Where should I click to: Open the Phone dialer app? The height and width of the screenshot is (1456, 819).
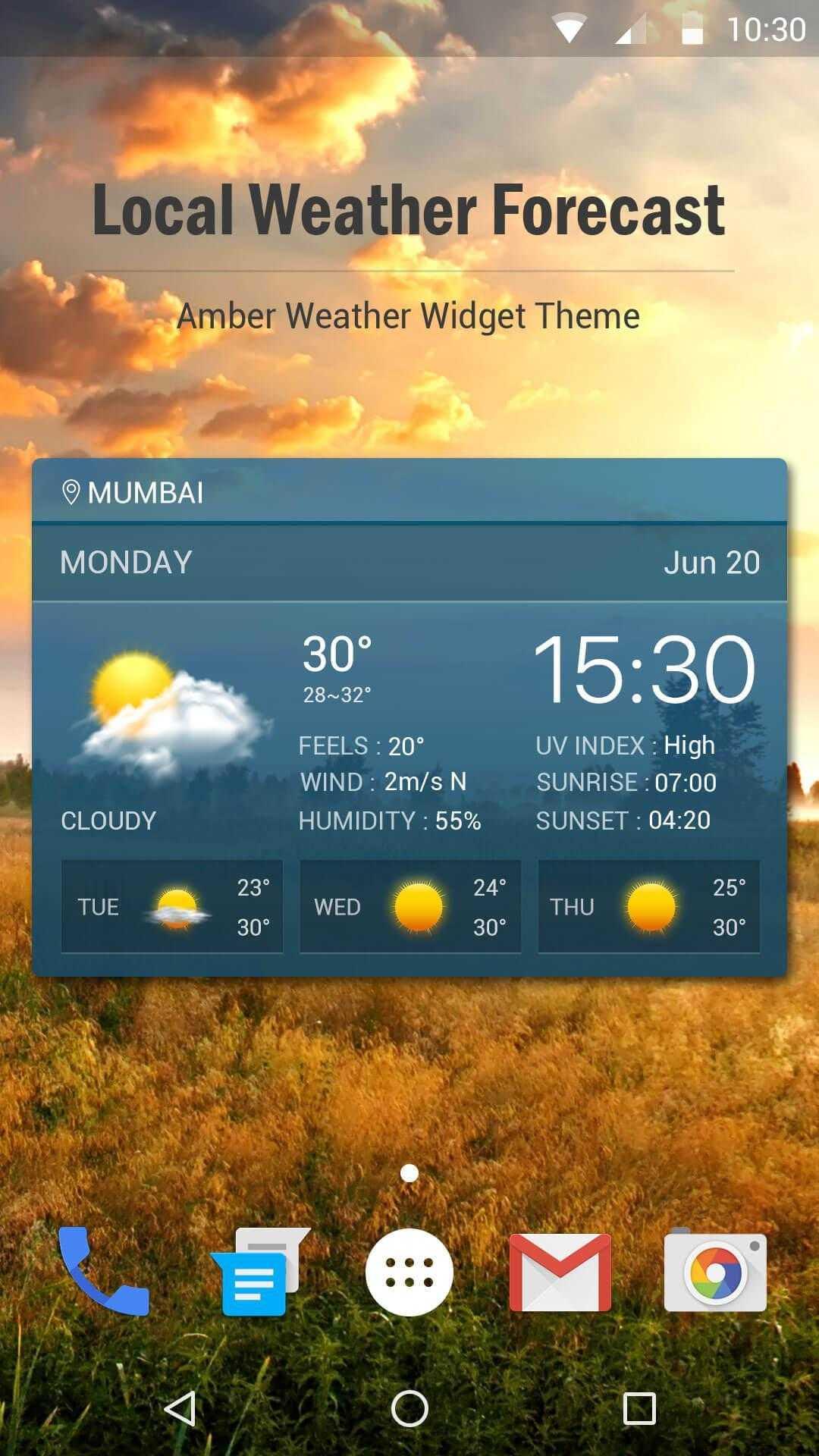104,1272
